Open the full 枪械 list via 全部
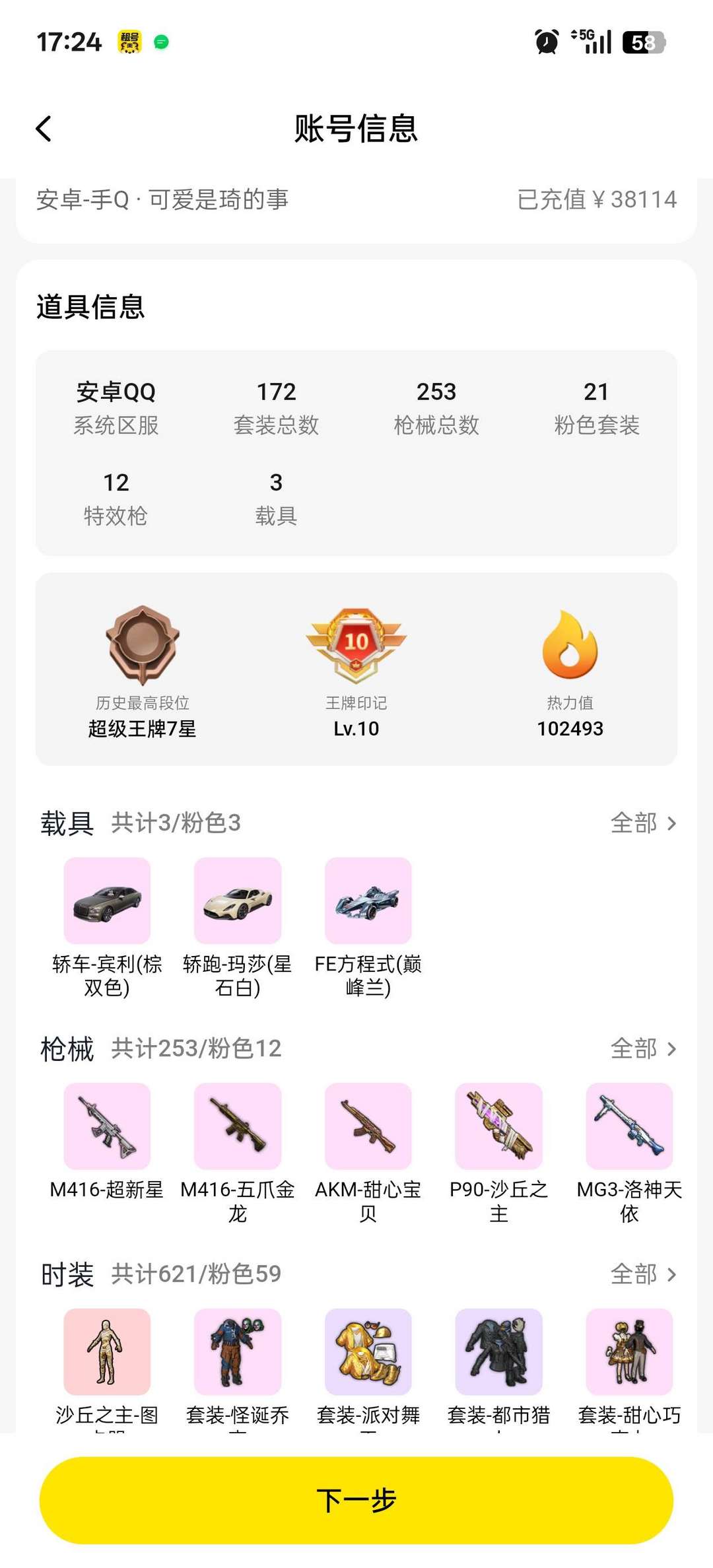Viewport: 713px width, 1568px height. click(643, 1048)
